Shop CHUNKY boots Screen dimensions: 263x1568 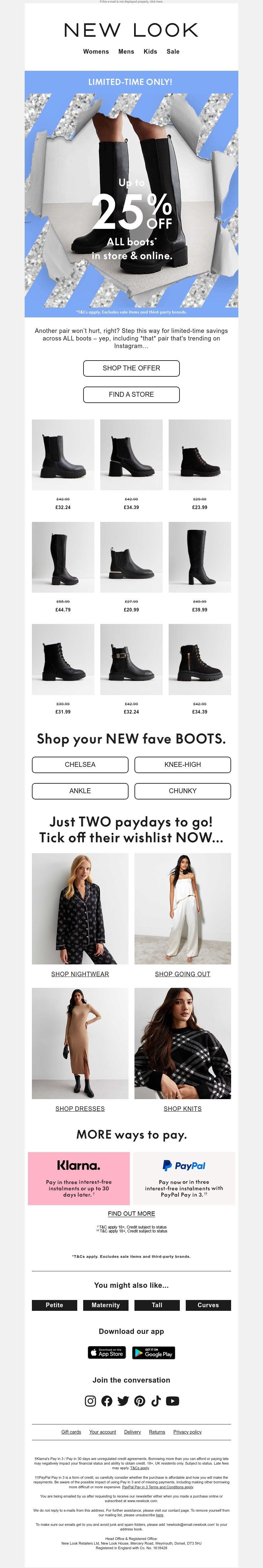[182, 791]
